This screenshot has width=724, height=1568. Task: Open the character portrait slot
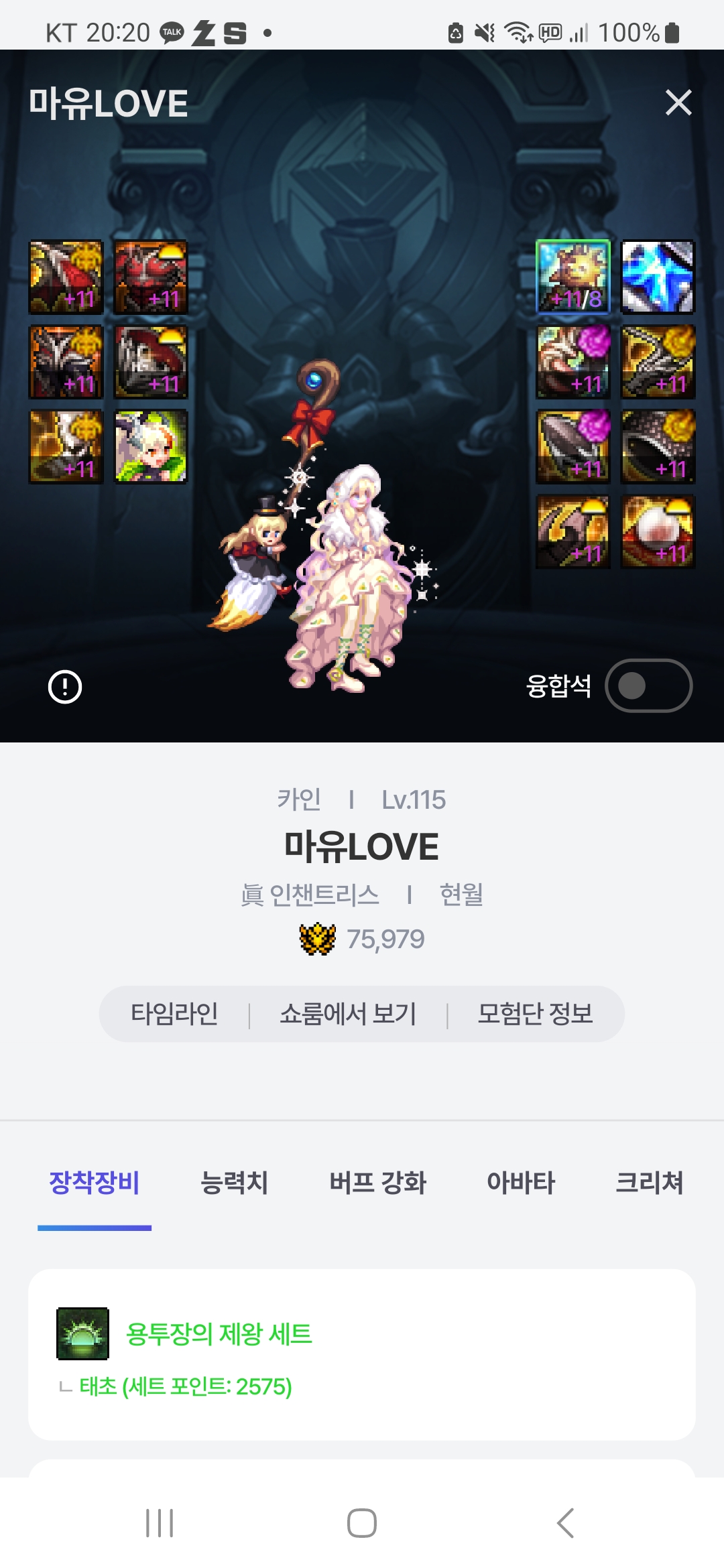tap(151, 446)
